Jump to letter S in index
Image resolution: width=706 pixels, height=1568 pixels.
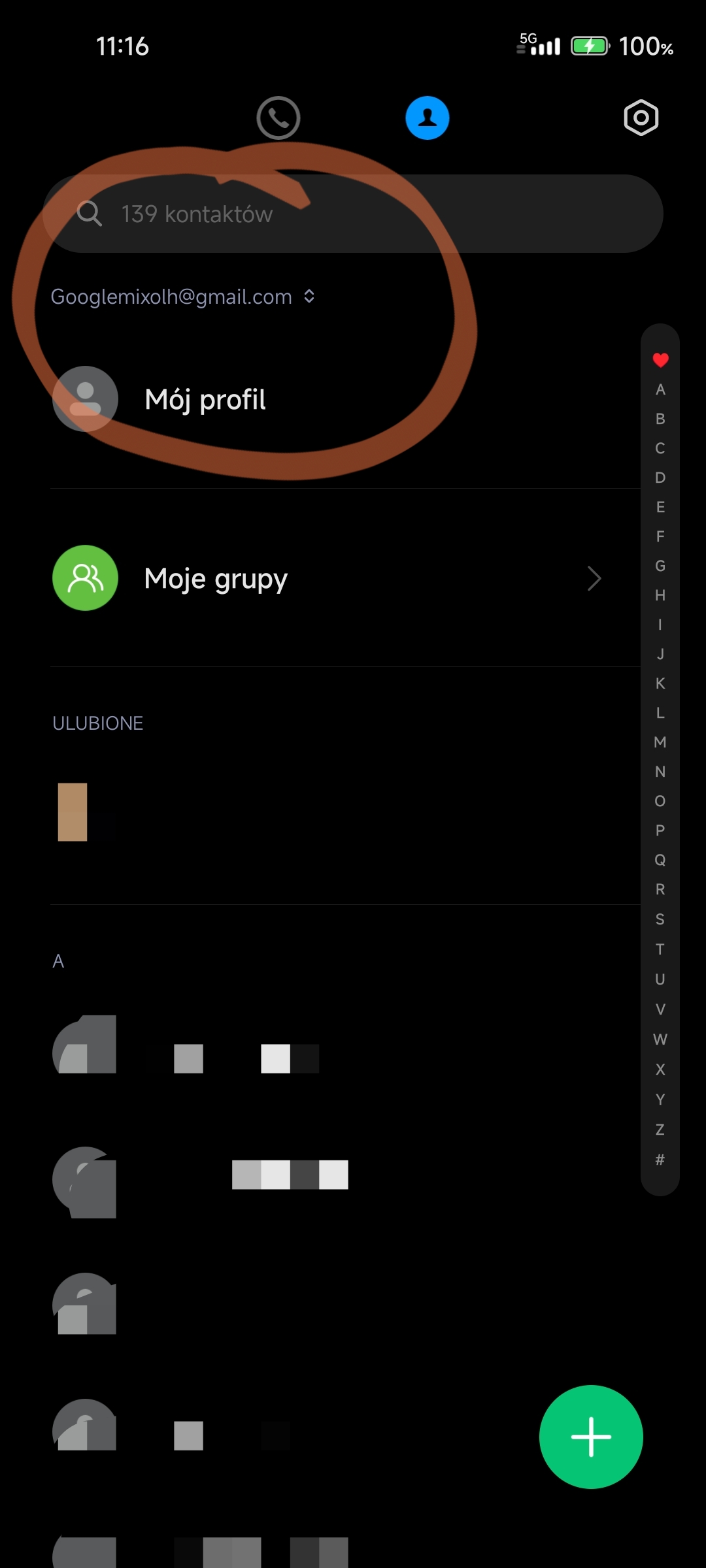point(660,919)
